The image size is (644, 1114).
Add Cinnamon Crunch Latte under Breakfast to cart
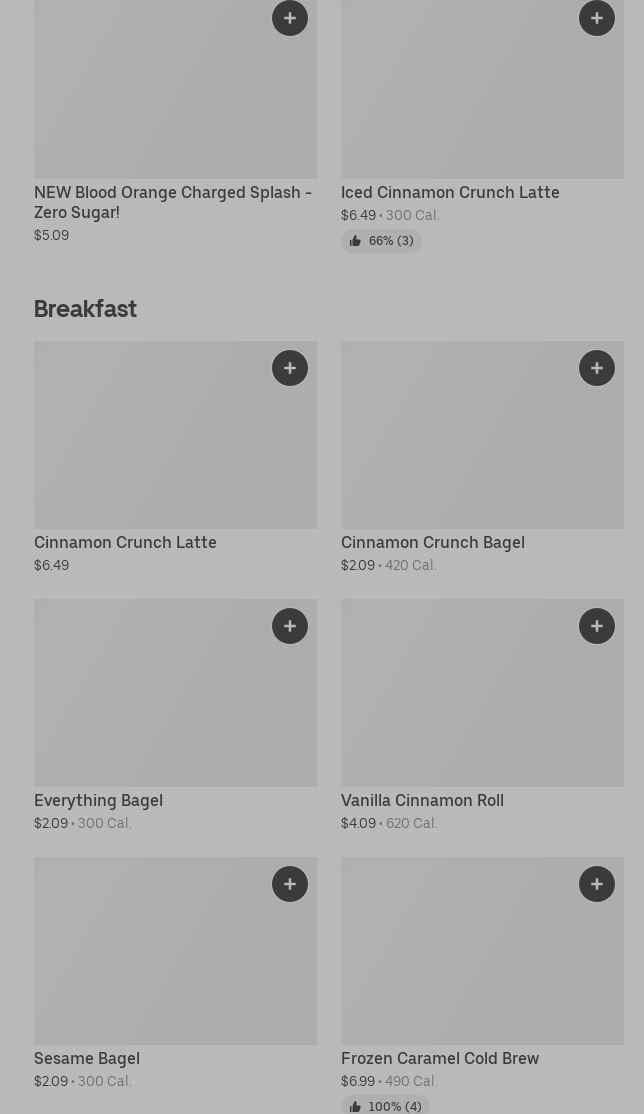290,368
